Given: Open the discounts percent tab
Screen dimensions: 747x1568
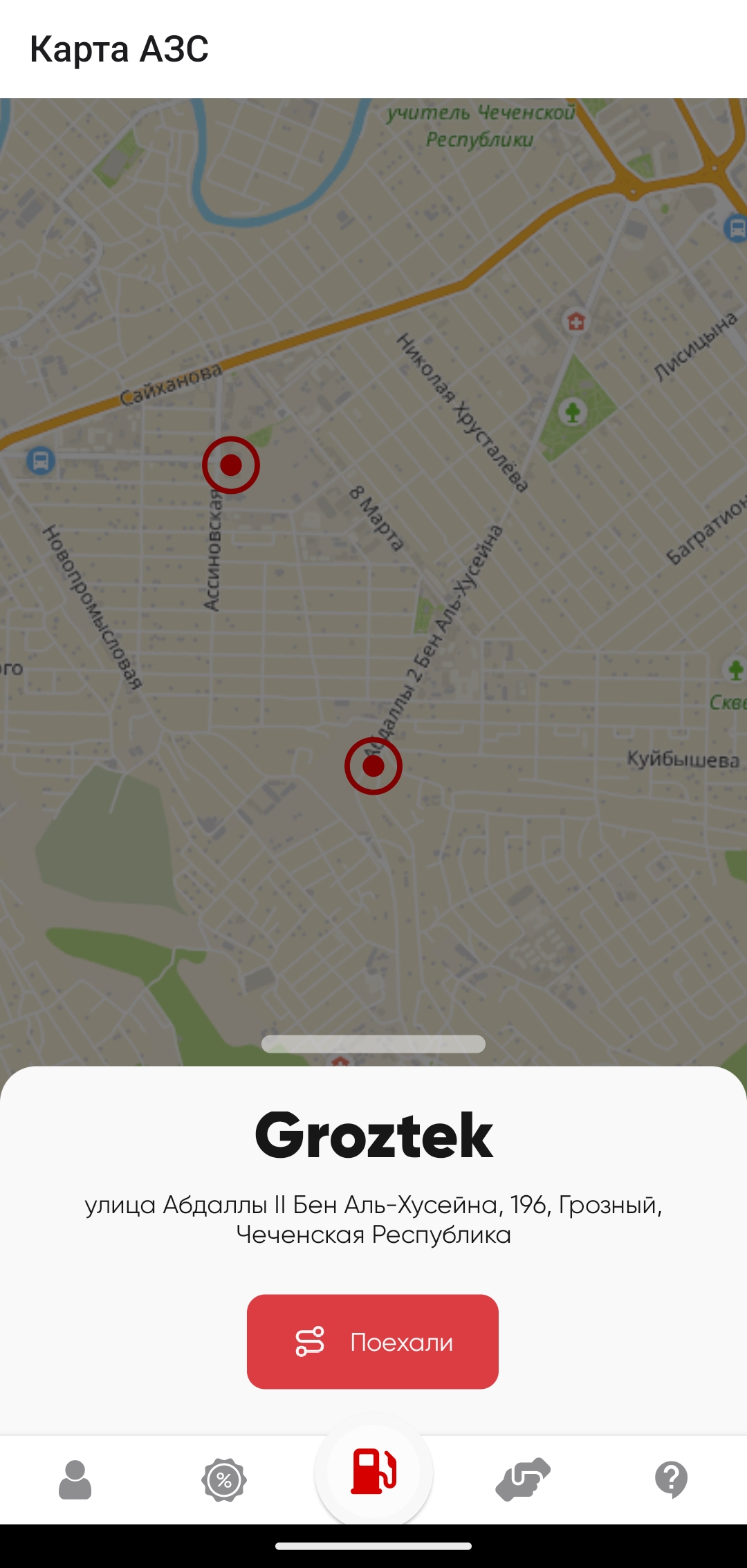Looking at the screenshot, I should coord(223,1479).
